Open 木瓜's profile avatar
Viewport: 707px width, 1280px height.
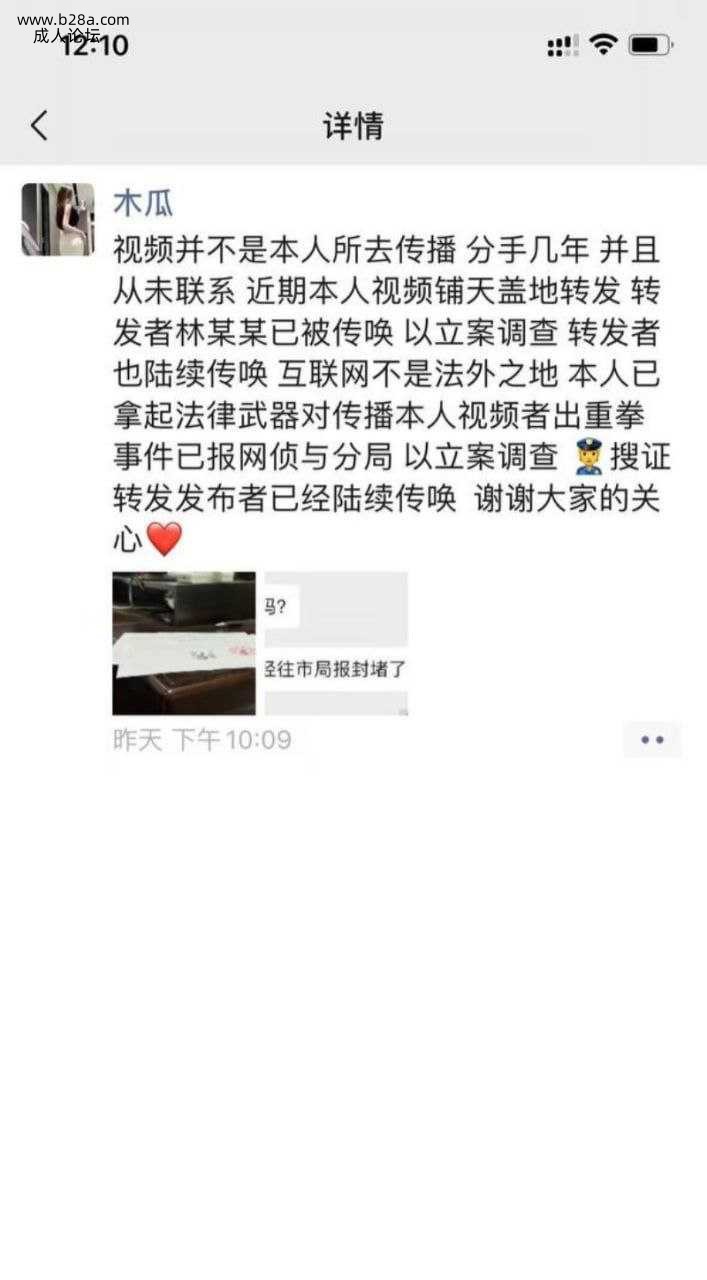(58, 219)
